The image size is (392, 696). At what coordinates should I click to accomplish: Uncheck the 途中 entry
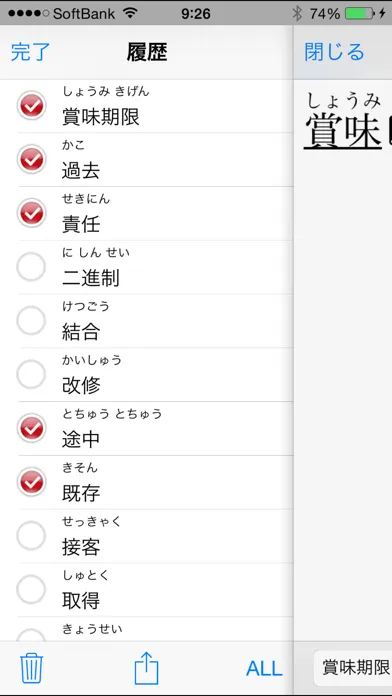tap(32, 428)
